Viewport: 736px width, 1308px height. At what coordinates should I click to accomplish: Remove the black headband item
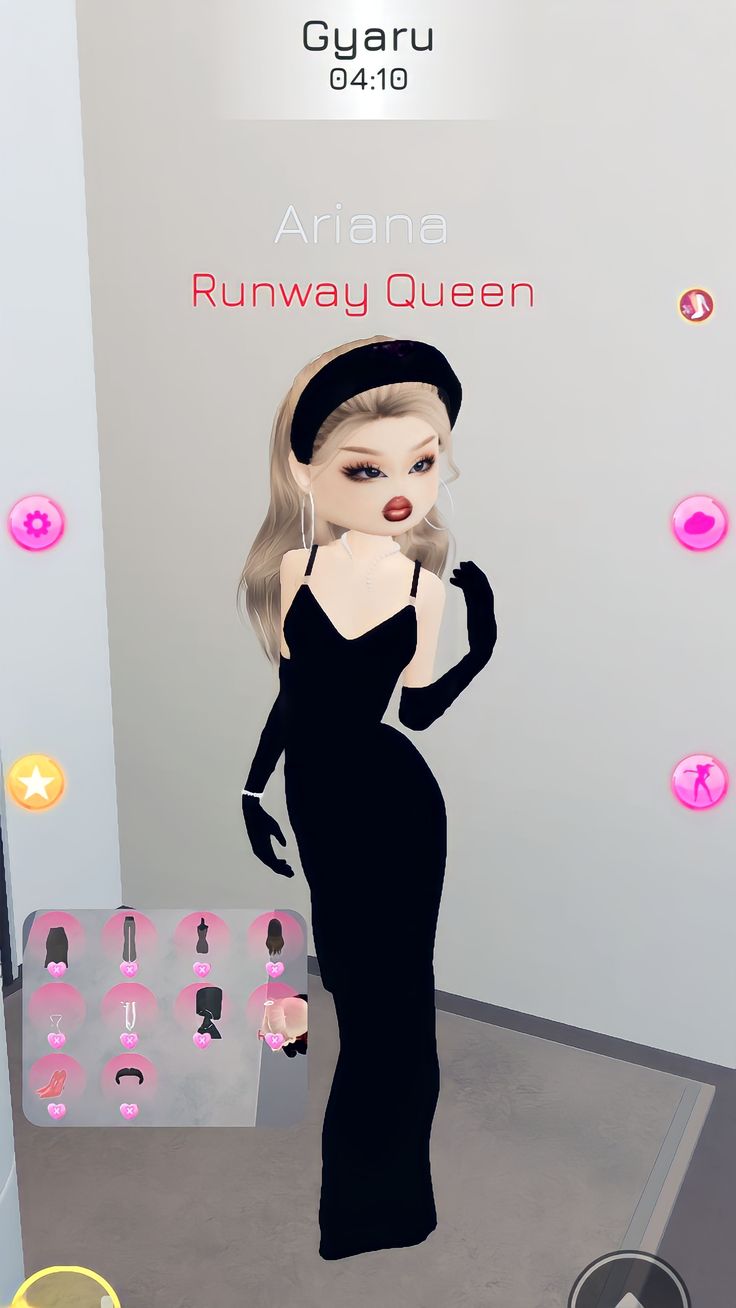(x=129, y=1111)
